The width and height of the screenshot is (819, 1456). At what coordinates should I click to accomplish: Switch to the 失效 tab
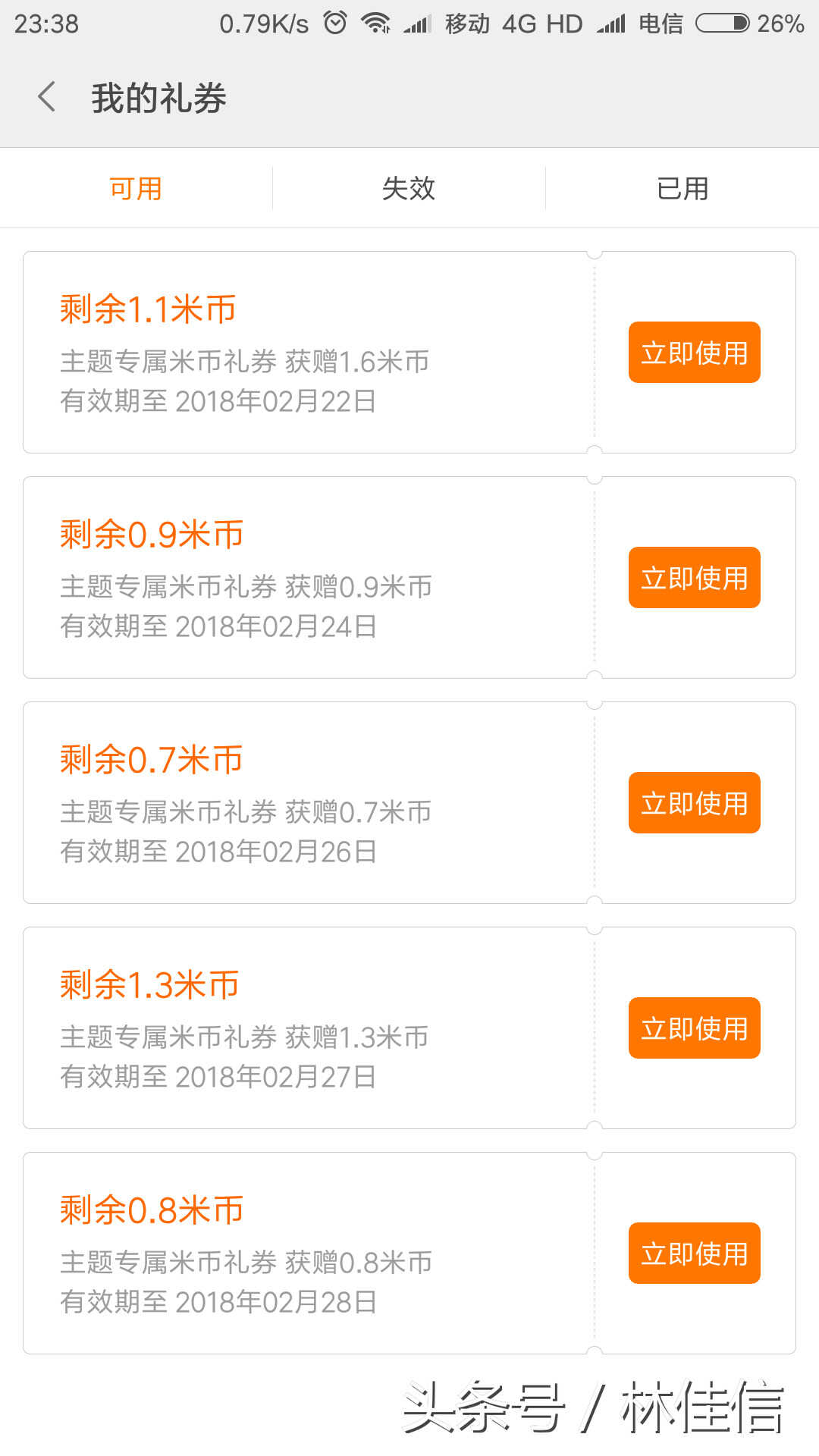tap(409, 188)
